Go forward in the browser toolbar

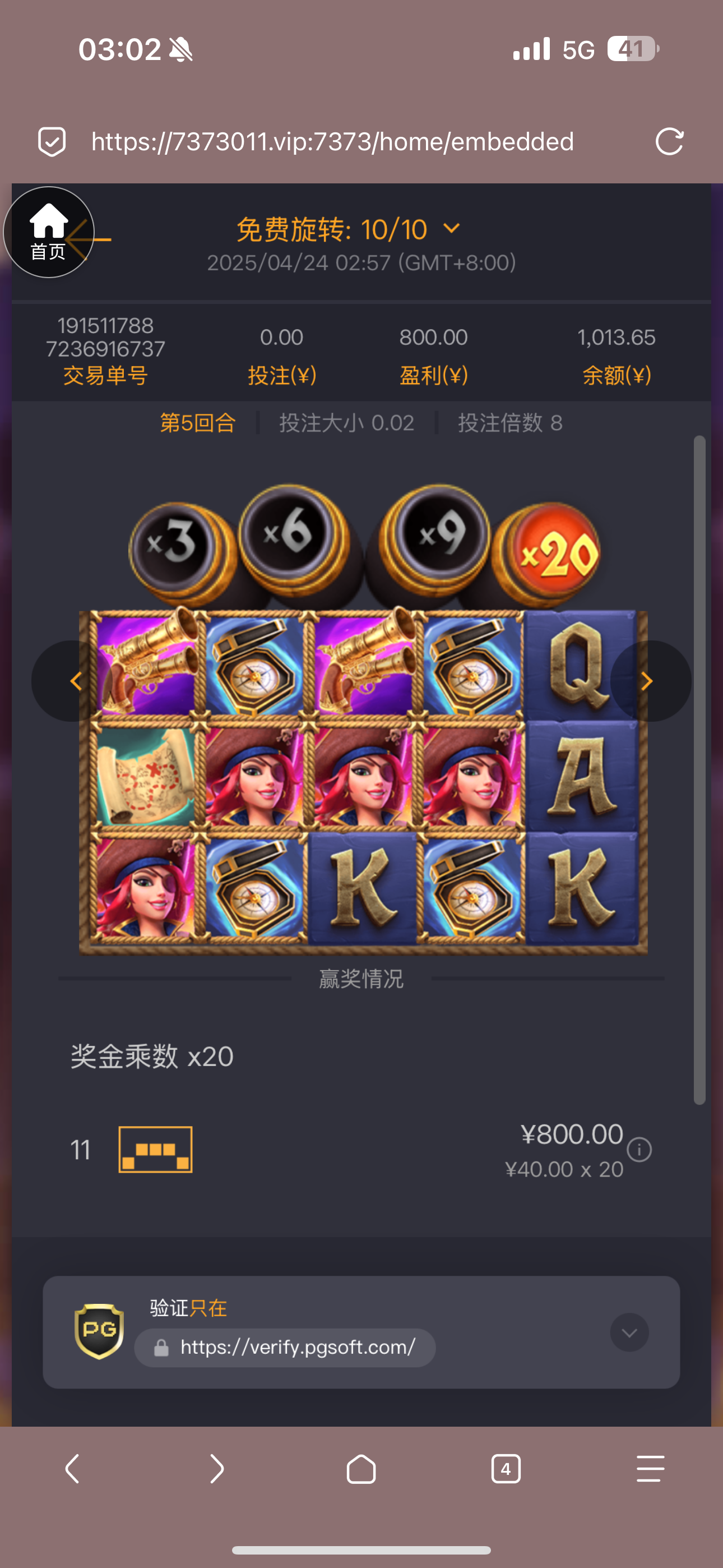217,1469
